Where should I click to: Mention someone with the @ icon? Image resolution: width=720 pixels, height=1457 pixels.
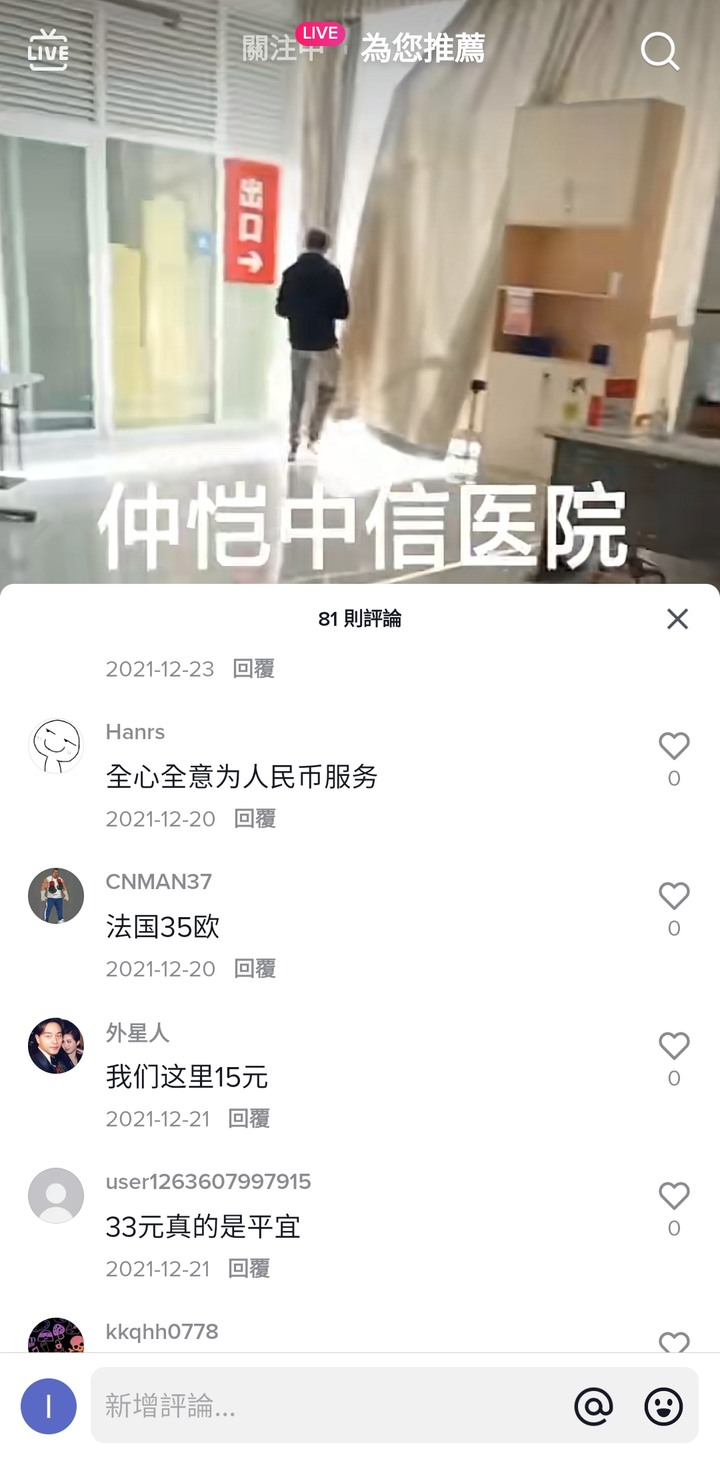coord(593,1406)
